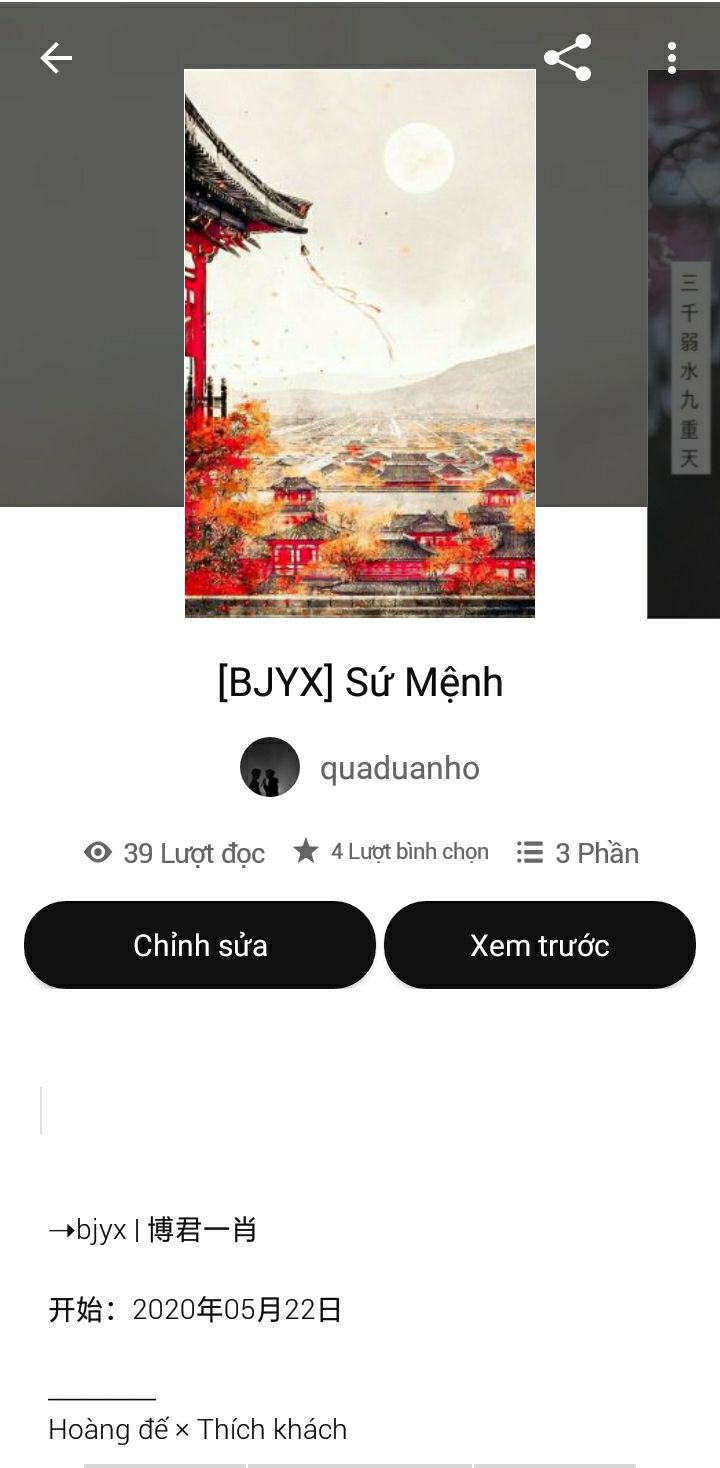Tap the Xem trước button
The width and height of the screenshot is (720, 1468).
540,945
